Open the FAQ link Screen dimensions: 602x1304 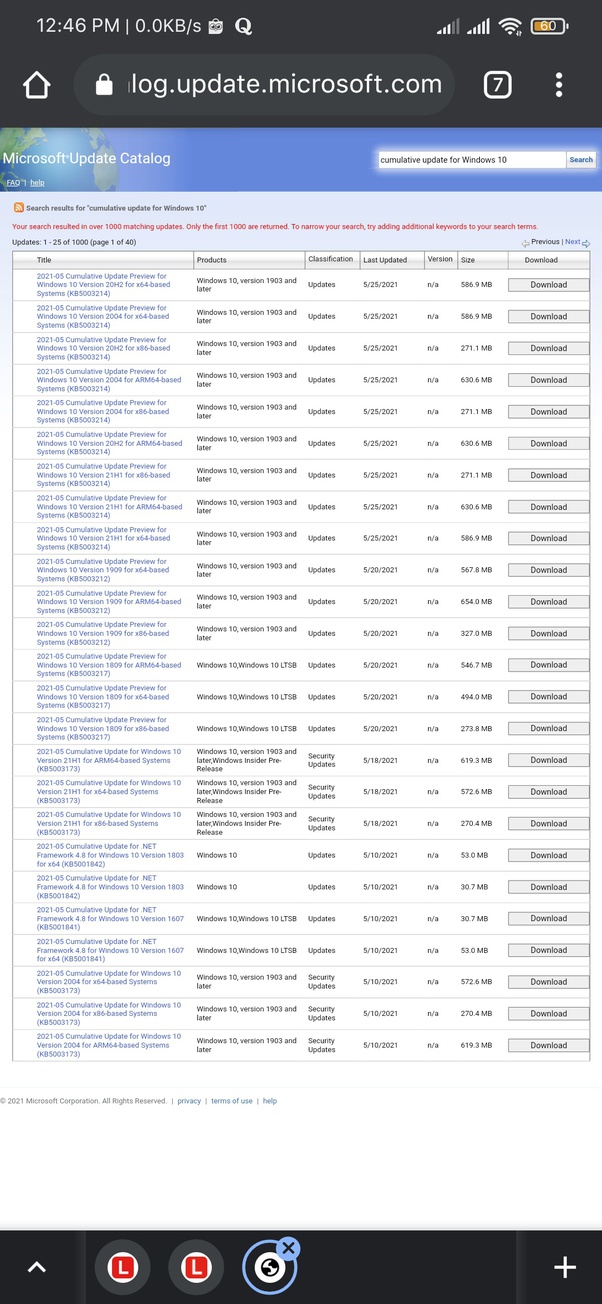tap(13, 183)
